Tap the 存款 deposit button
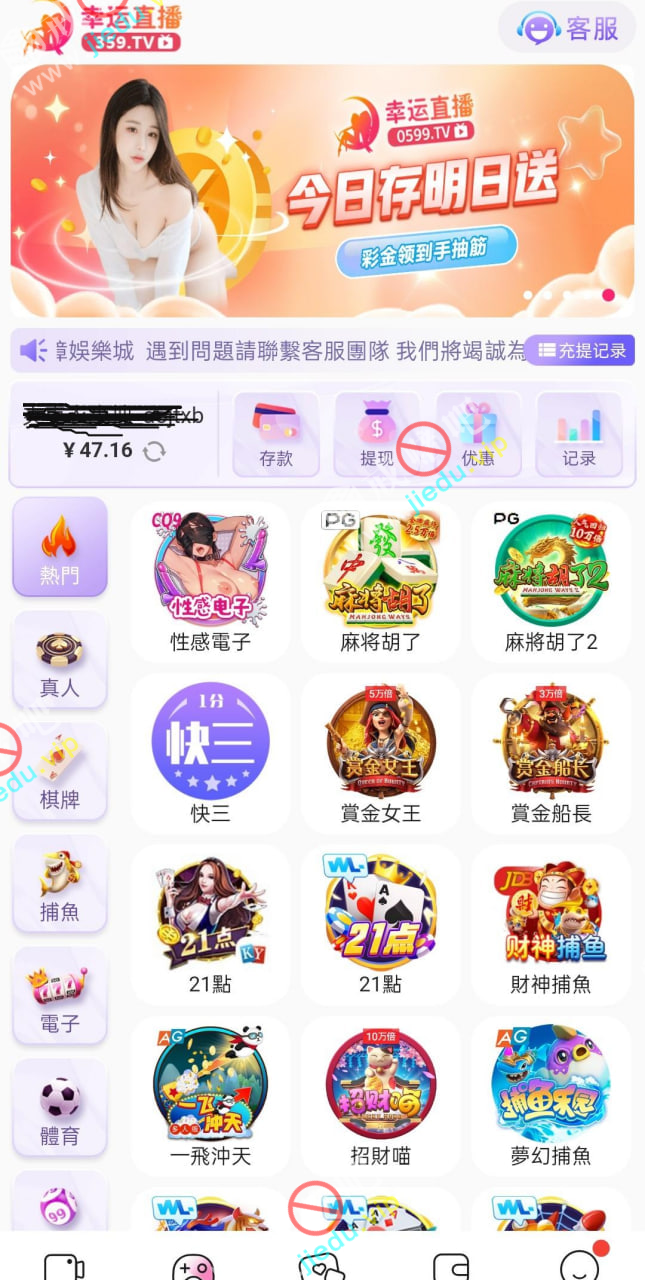Screen dimensions: 645x1280 (x=276, y=434)
